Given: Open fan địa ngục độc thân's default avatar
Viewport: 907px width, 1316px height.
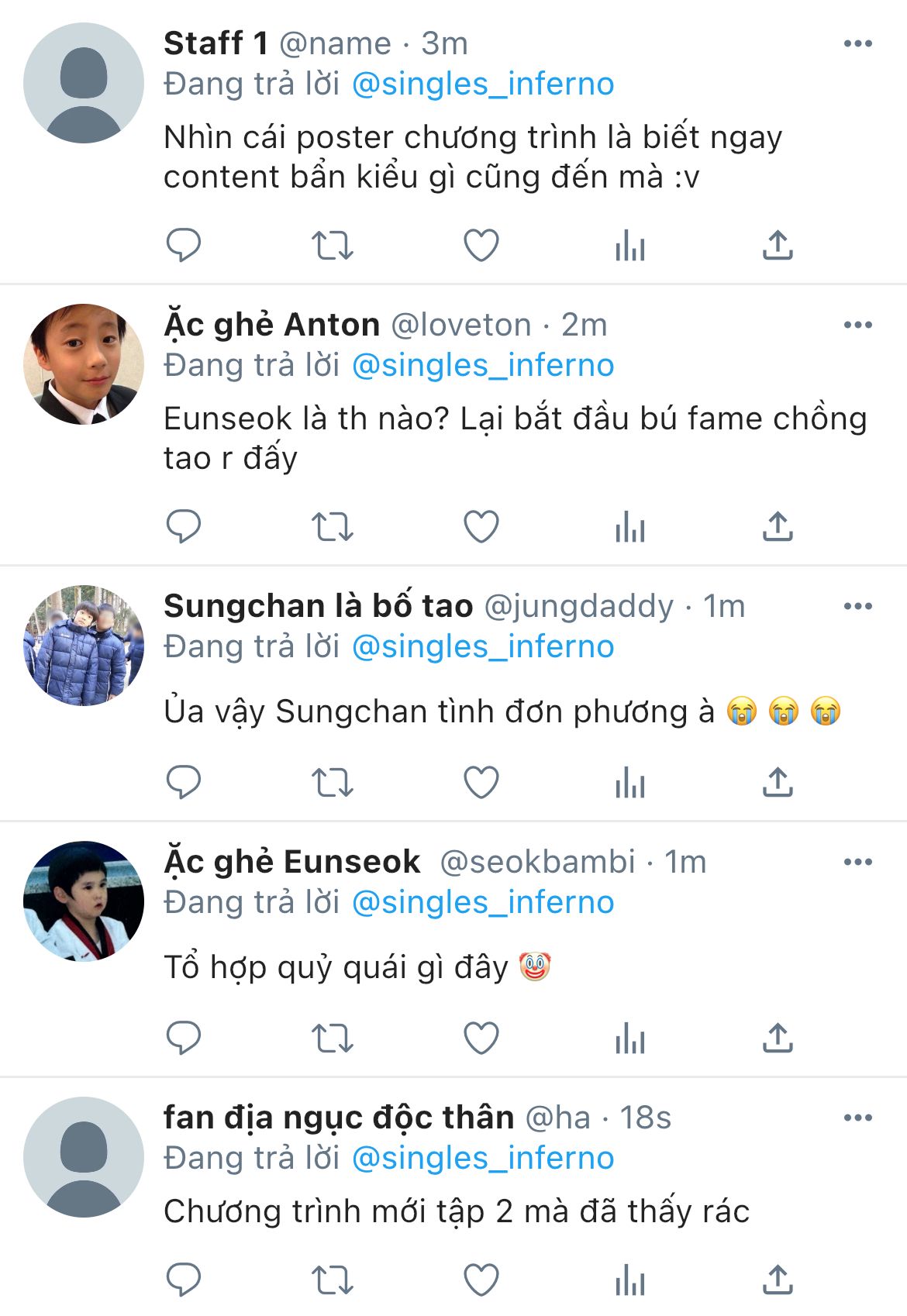Looking at the screenshot, I should (x=84, y=1157).
